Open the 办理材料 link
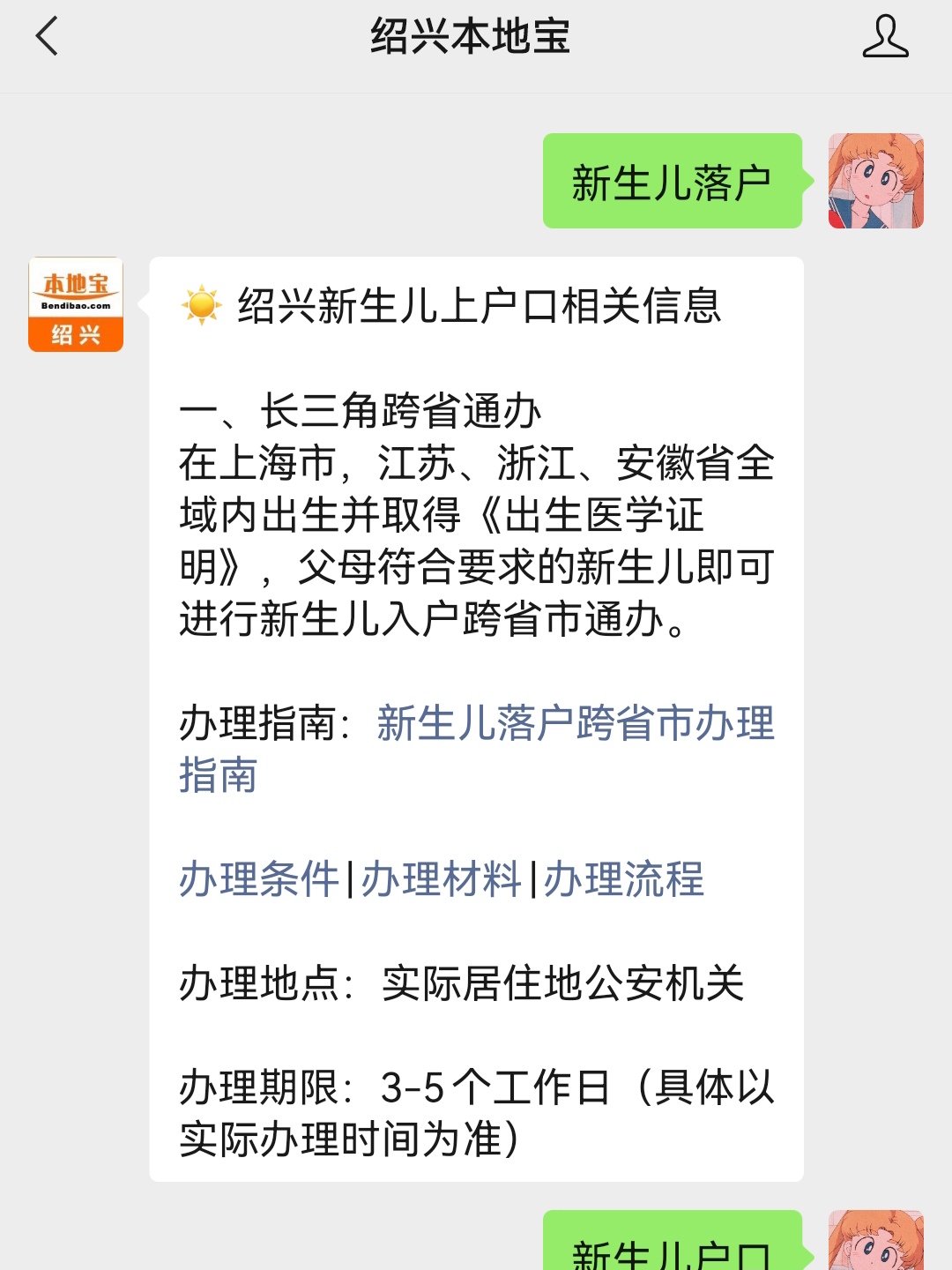 pyautogui.click(x=441, y=879)
